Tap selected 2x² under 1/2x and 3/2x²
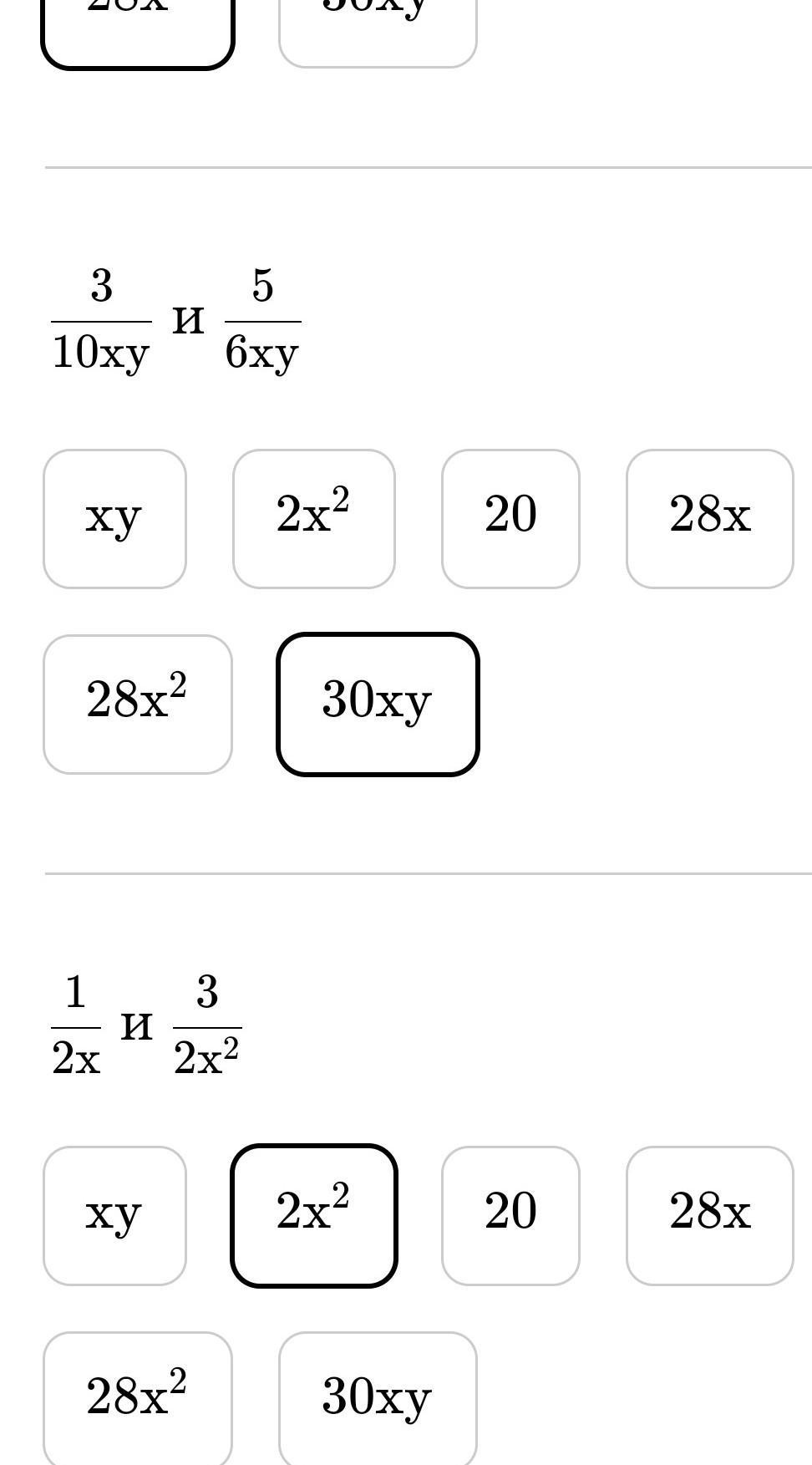812x1465 pixels. 314,1216
